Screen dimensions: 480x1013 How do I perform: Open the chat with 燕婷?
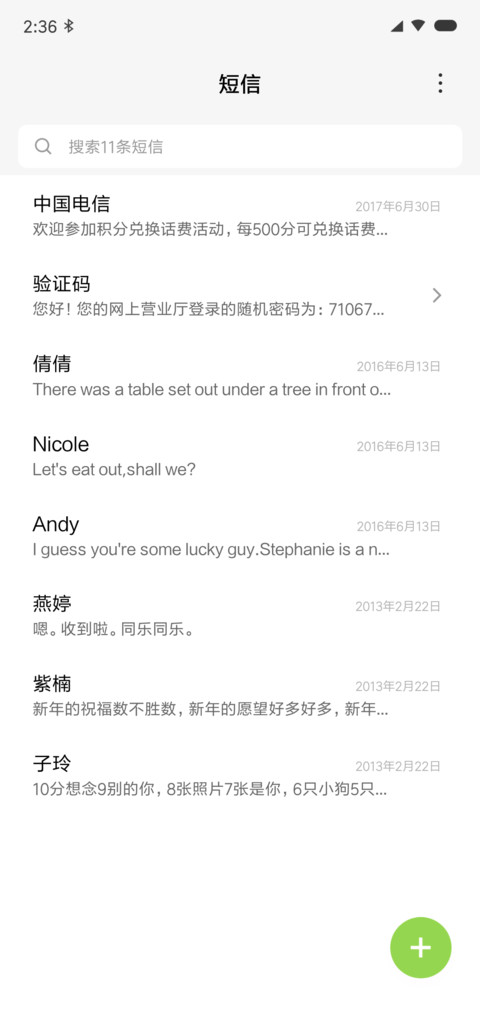(240, 616)
